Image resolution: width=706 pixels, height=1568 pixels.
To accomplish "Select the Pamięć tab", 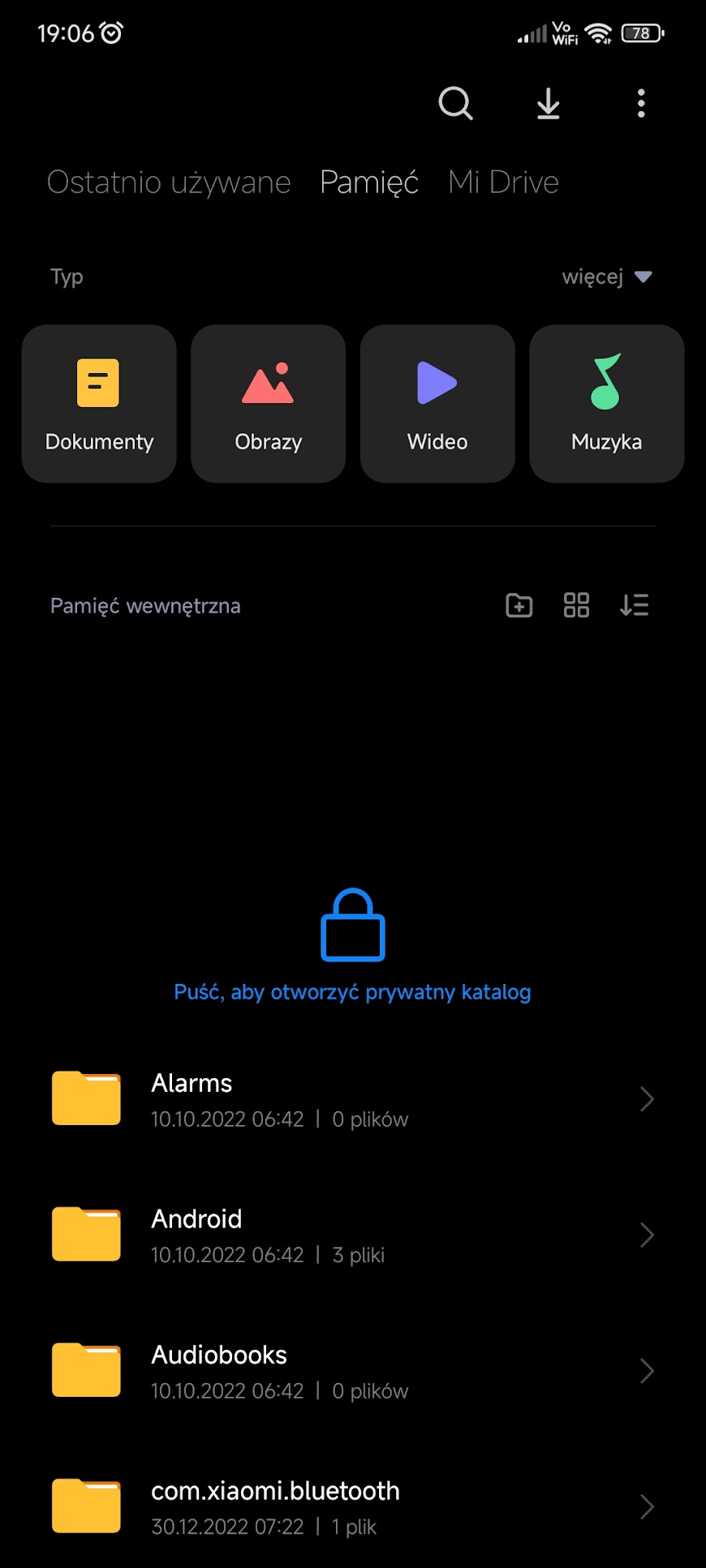I will coord(369,183).
